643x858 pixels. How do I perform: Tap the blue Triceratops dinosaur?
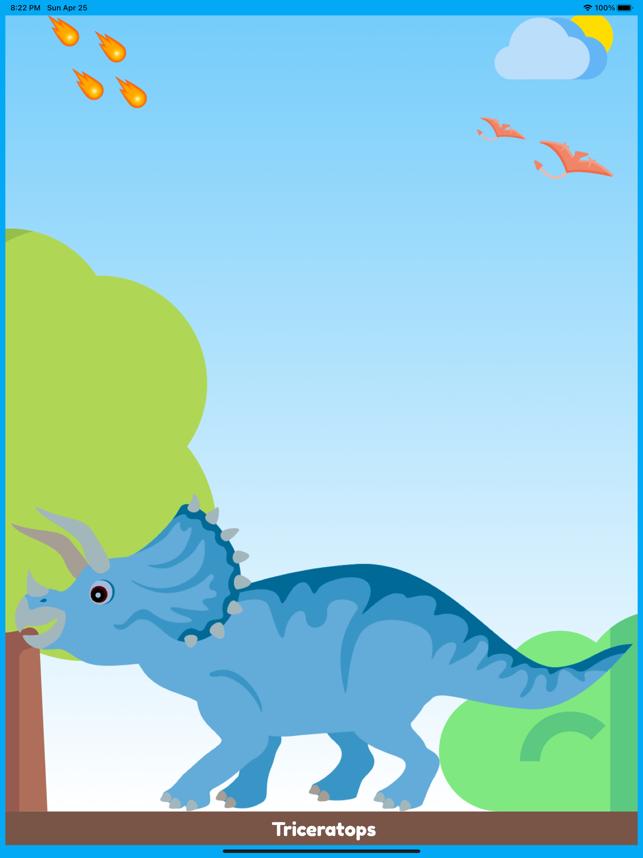[330, 650]
